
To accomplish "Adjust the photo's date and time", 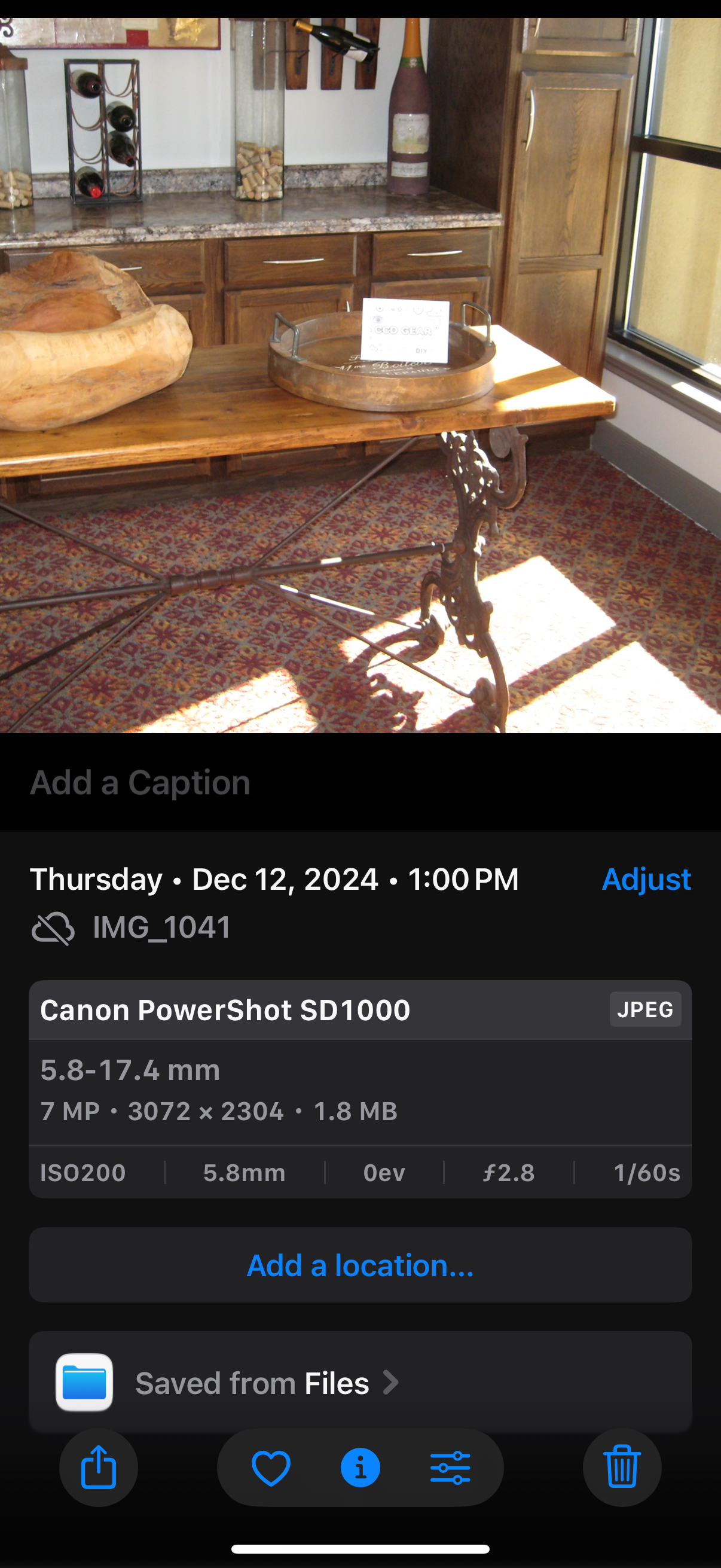I will [646, 879].
